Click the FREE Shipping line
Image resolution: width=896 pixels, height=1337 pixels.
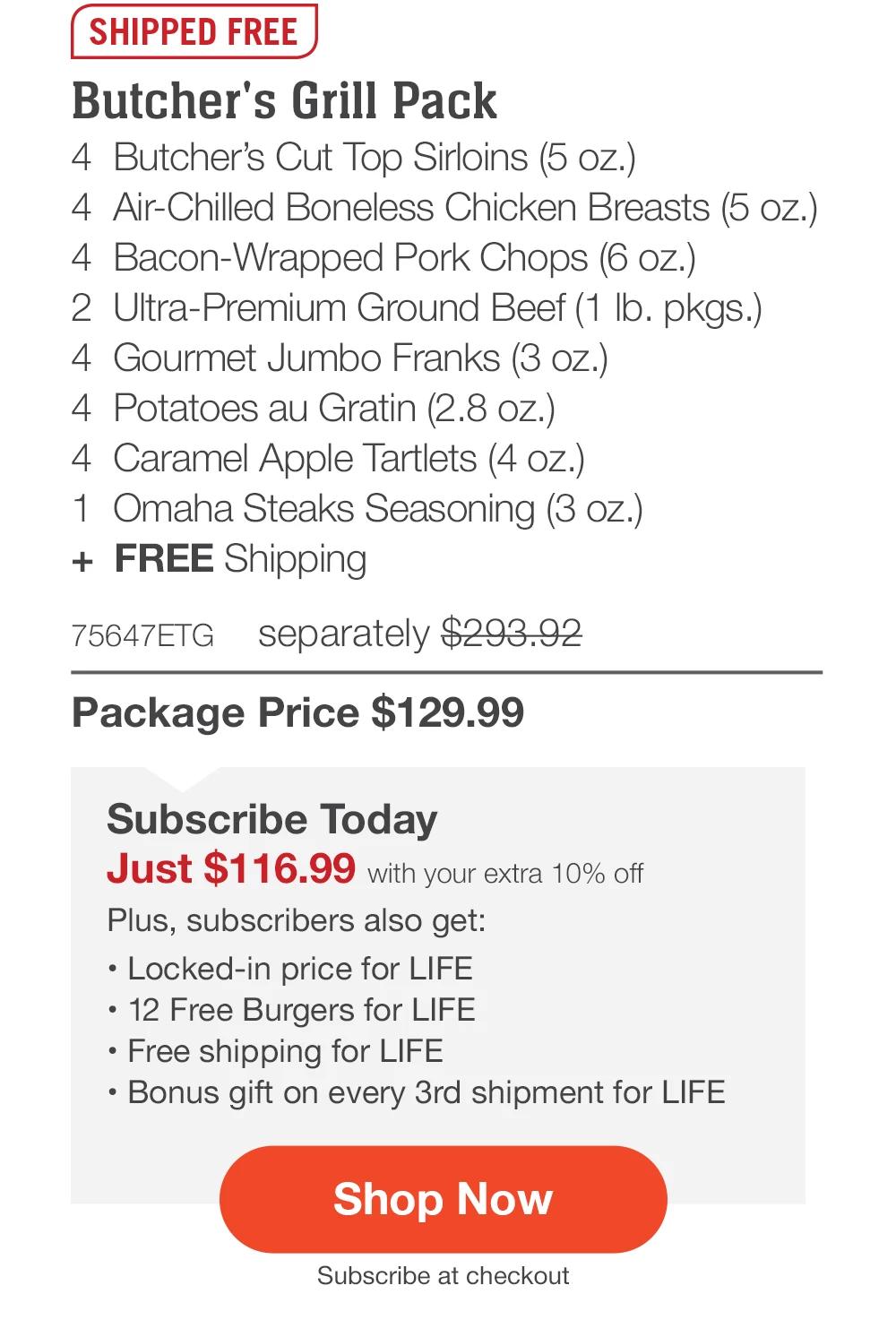tap(220, 559)
